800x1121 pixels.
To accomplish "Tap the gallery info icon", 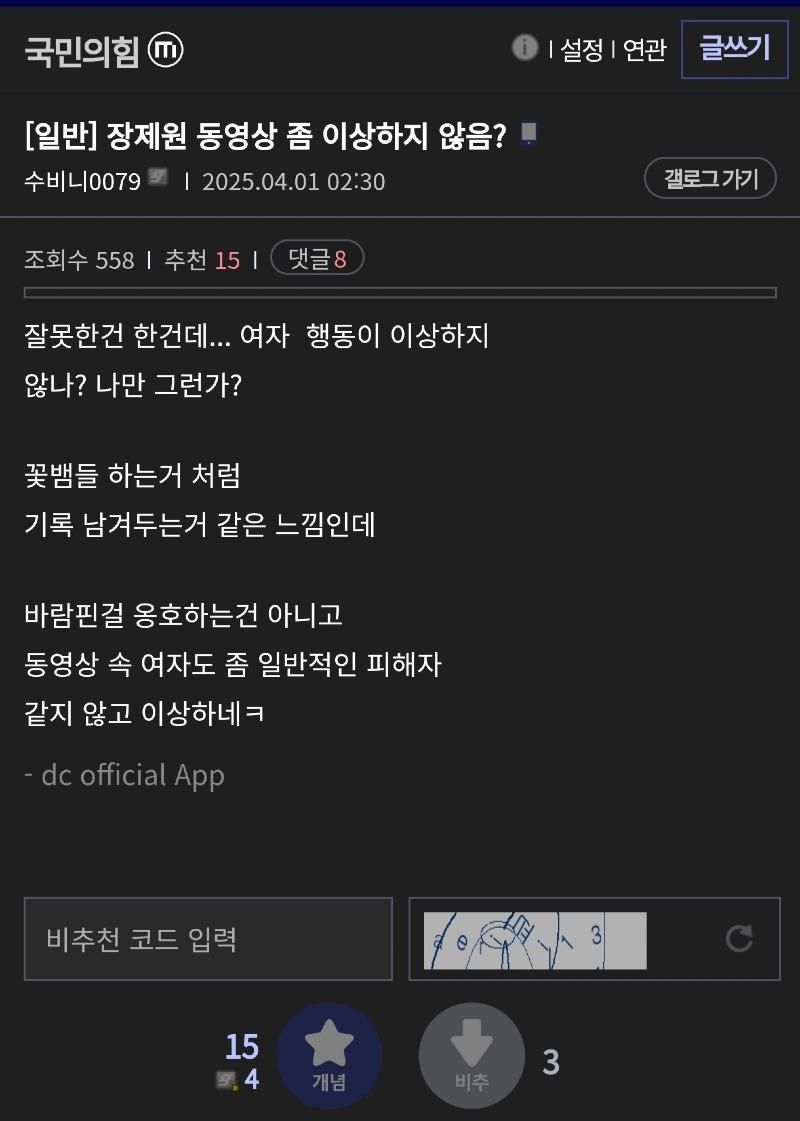I will (525, 48).
